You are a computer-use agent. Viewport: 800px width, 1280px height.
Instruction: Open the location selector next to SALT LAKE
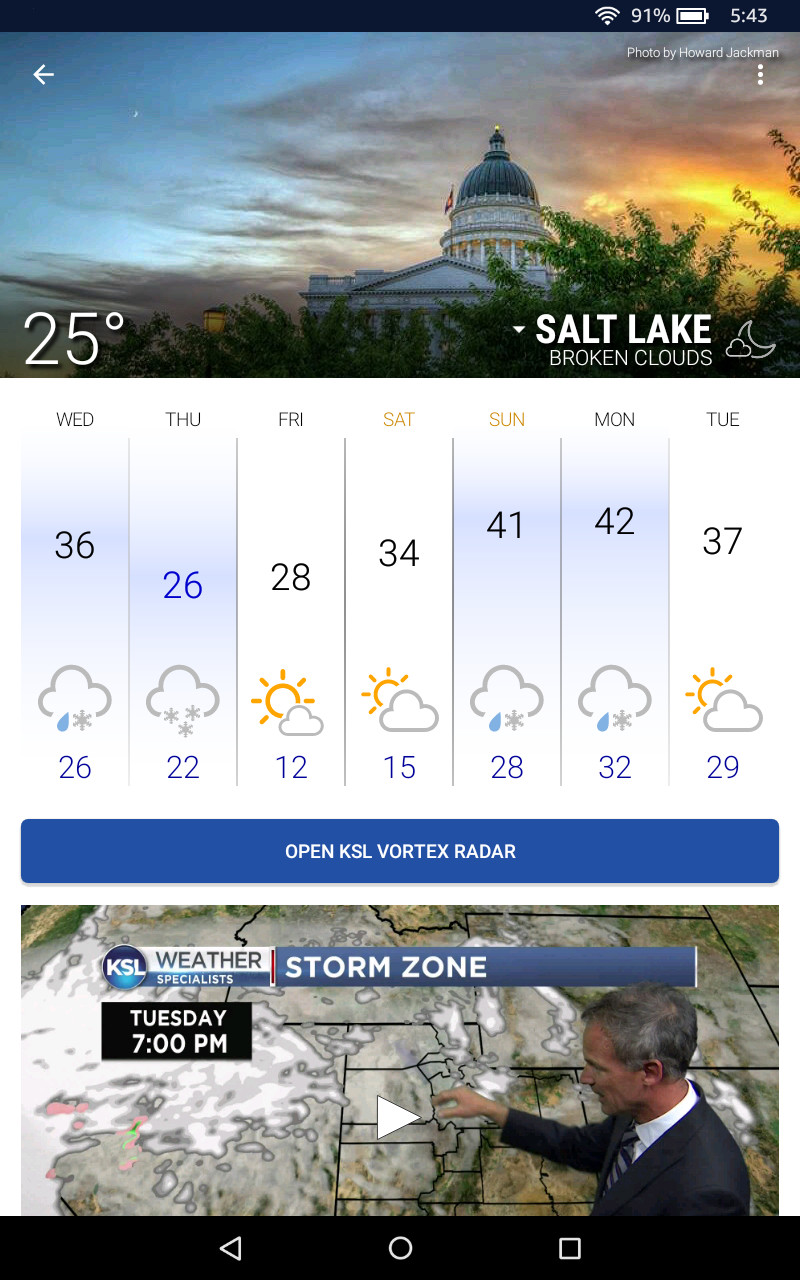tap(518, 329)
